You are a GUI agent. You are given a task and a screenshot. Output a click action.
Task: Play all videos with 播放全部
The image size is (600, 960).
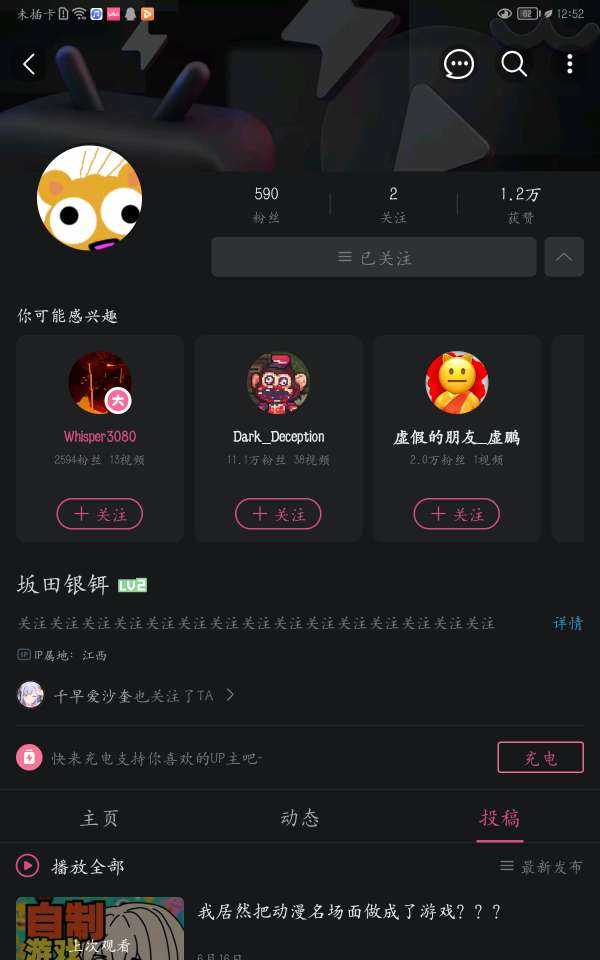point(72,866)
